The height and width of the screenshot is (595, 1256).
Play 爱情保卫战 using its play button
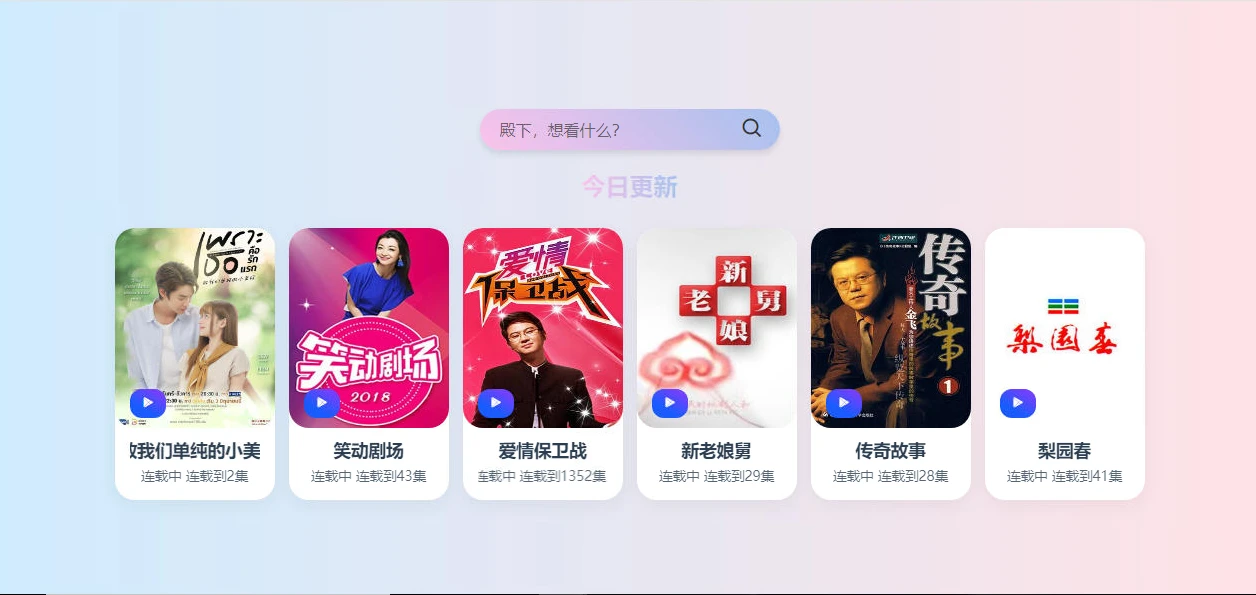[496, 403]
